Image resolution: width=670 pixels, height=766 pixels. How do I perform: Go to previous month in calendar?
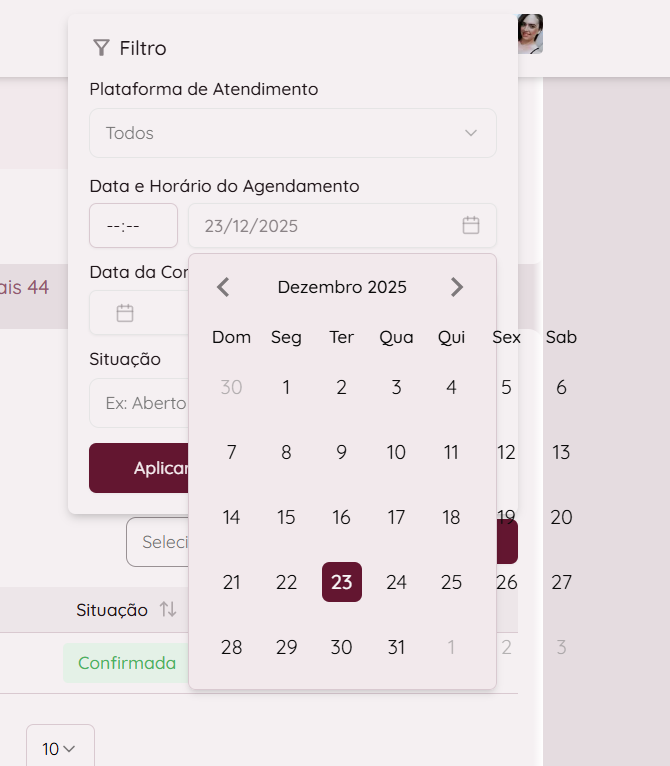(223, 287)
